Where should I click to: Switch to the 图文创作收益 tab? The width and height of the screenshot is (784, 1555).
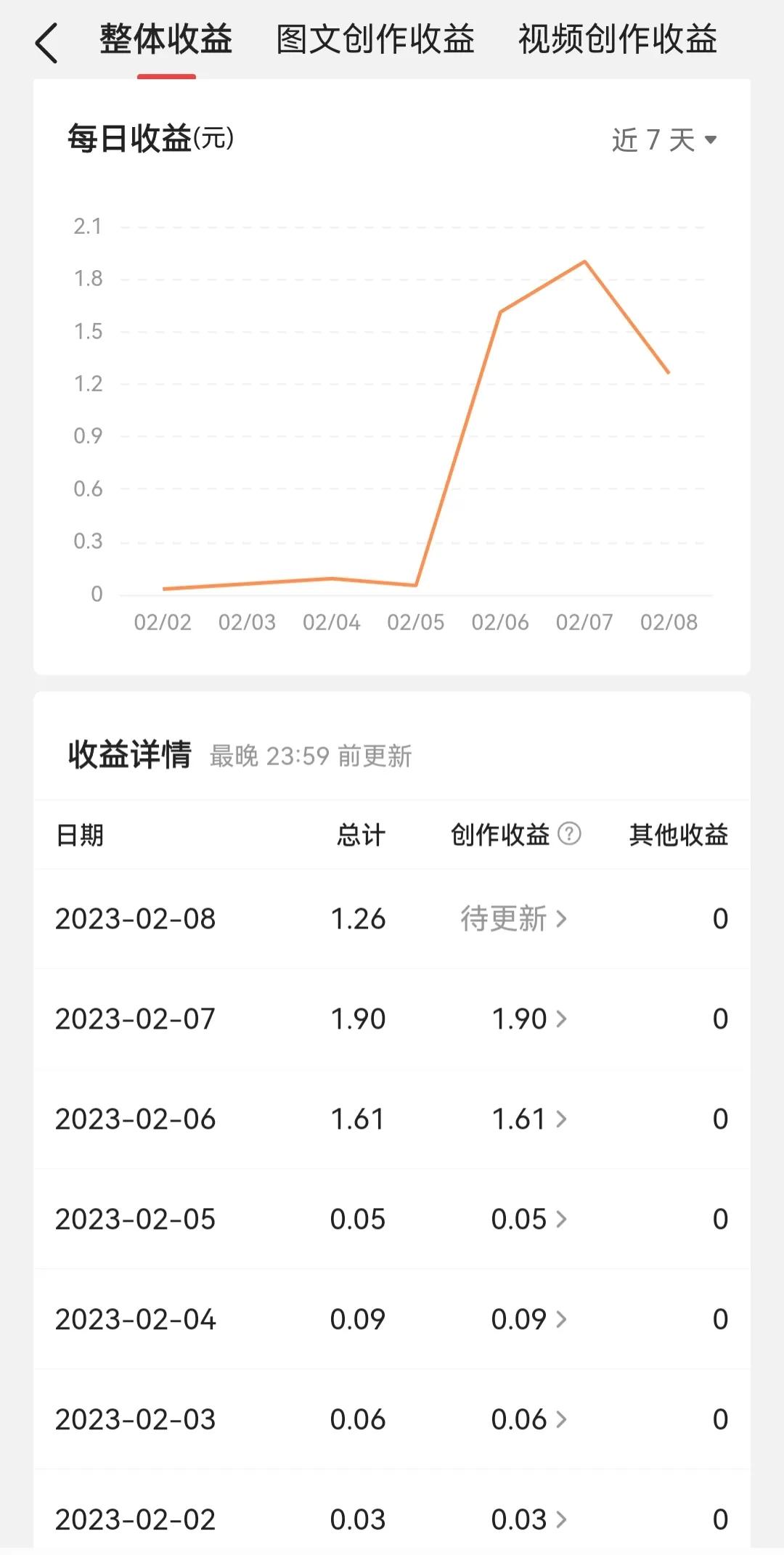(375, 41)
